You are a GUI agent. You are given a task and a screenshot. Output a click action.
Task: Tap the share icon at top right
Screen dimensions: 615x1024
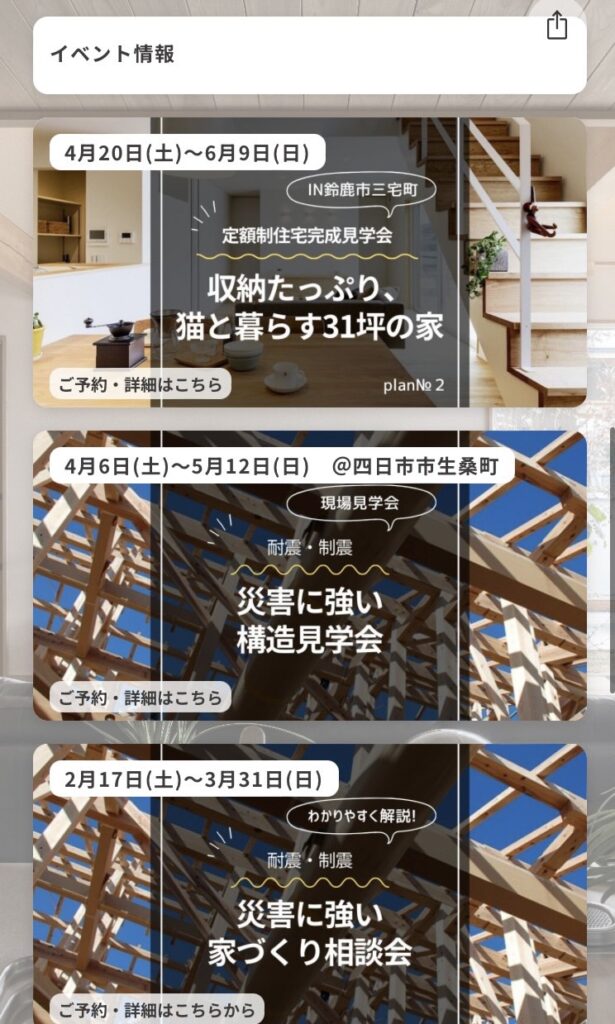pos(557,27)
